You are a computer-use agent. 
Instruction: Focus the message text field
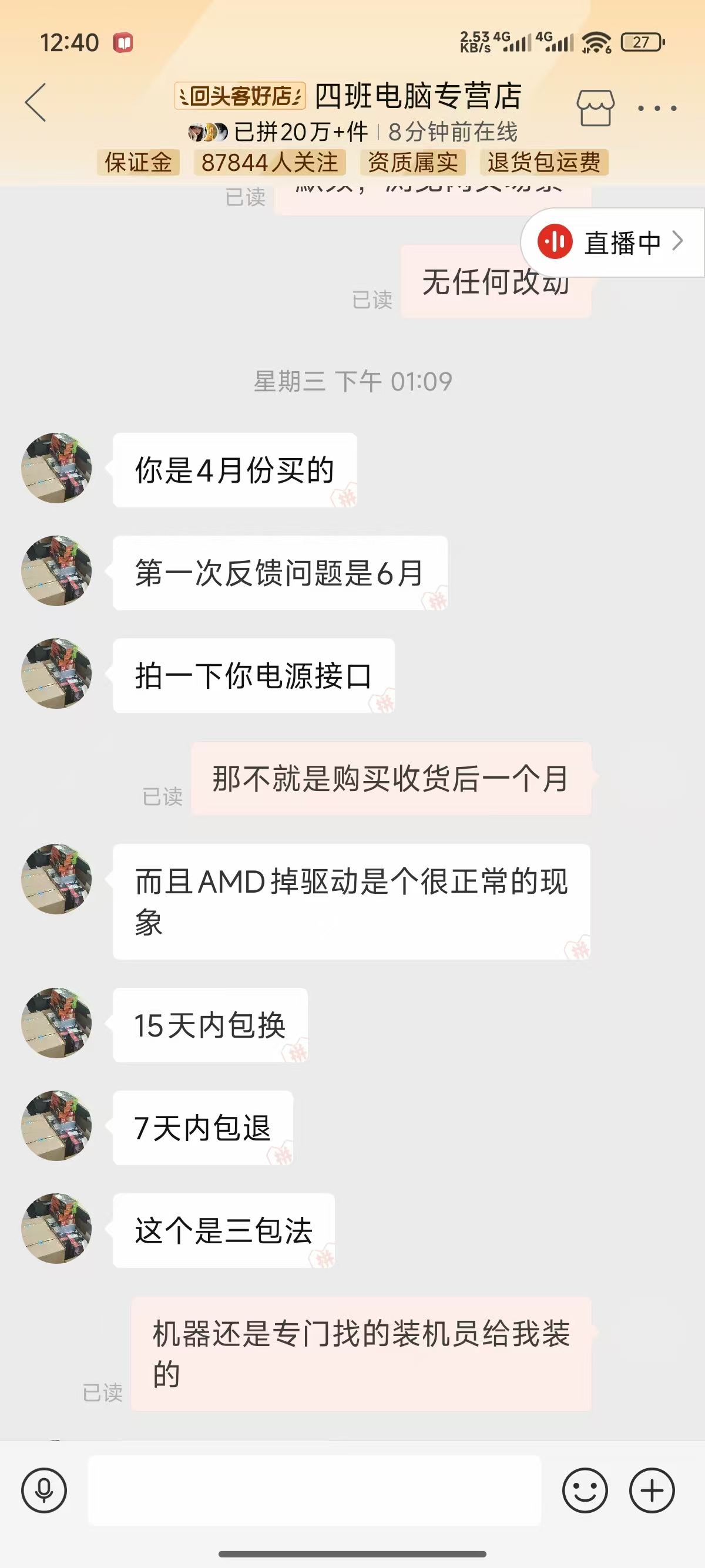click(x=314, y=1490)
